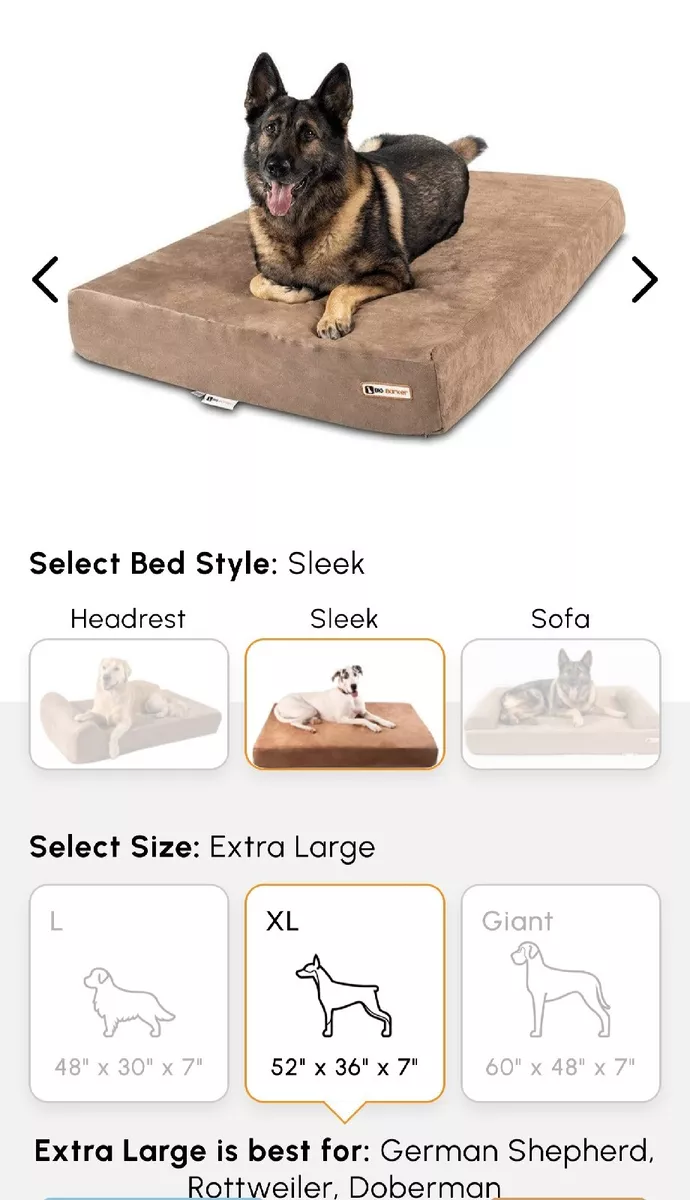
Task: Show the next product image
Action: coord(645,280)
